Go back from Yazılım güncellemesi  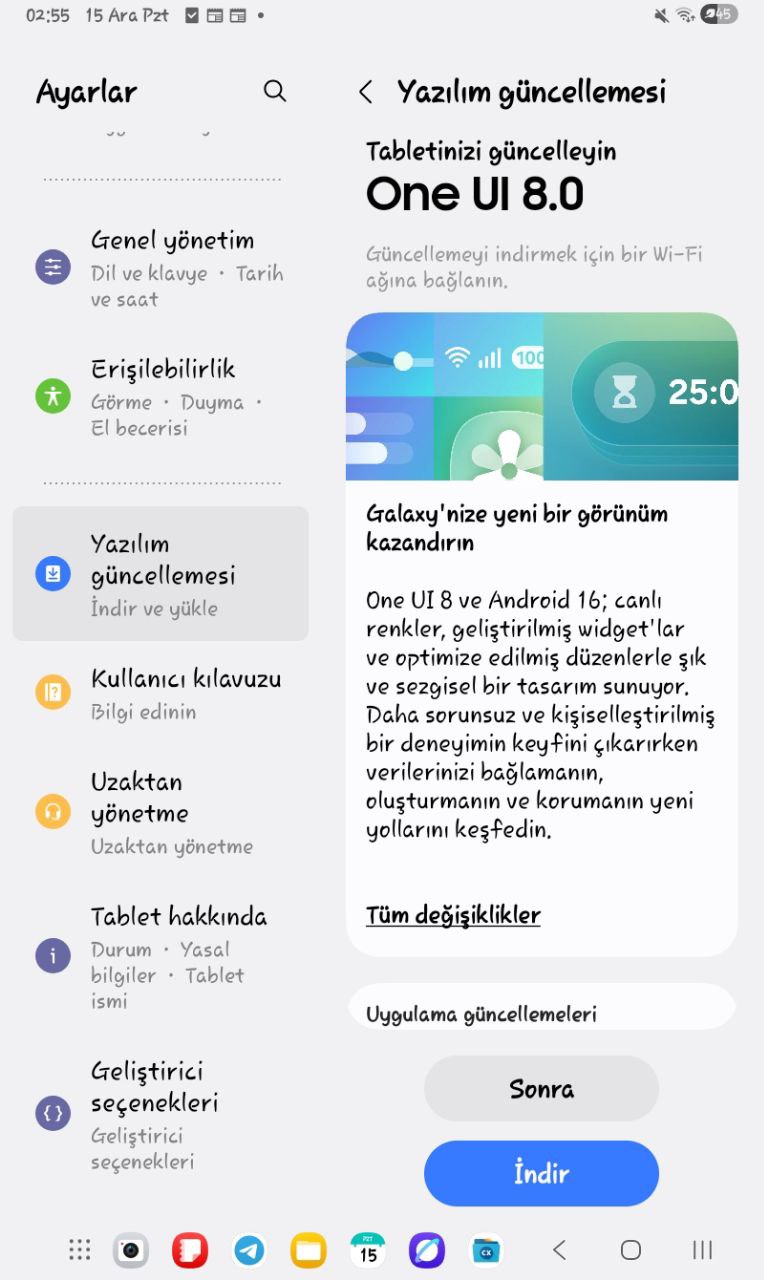(366, 92)
